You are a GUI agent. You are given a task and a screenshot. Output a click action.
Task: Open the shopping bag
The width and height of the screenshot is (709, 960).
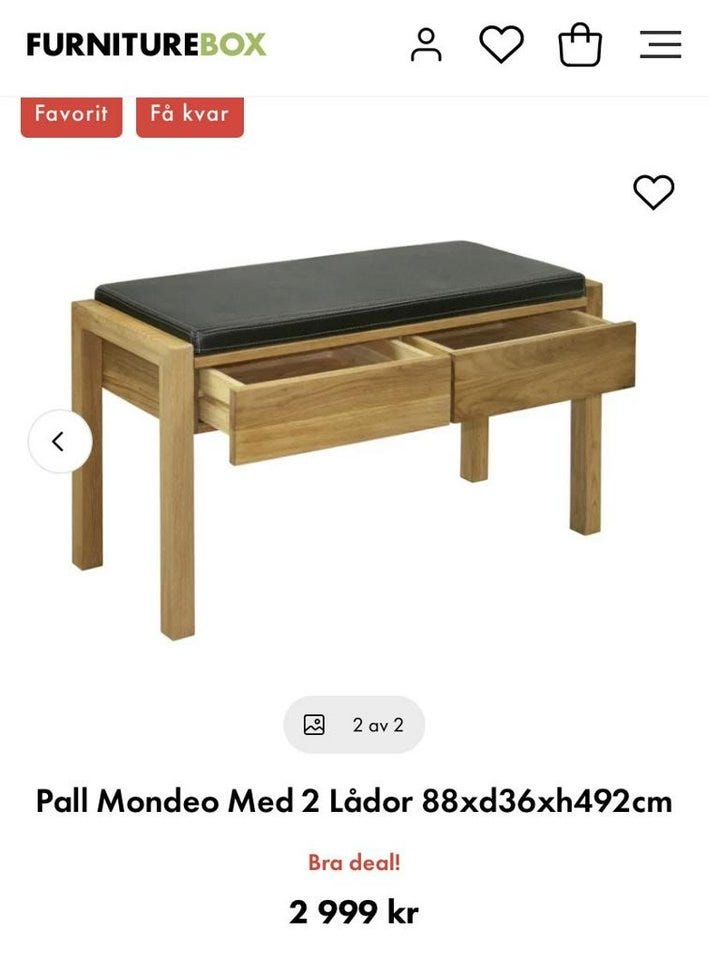click(580, 45)
